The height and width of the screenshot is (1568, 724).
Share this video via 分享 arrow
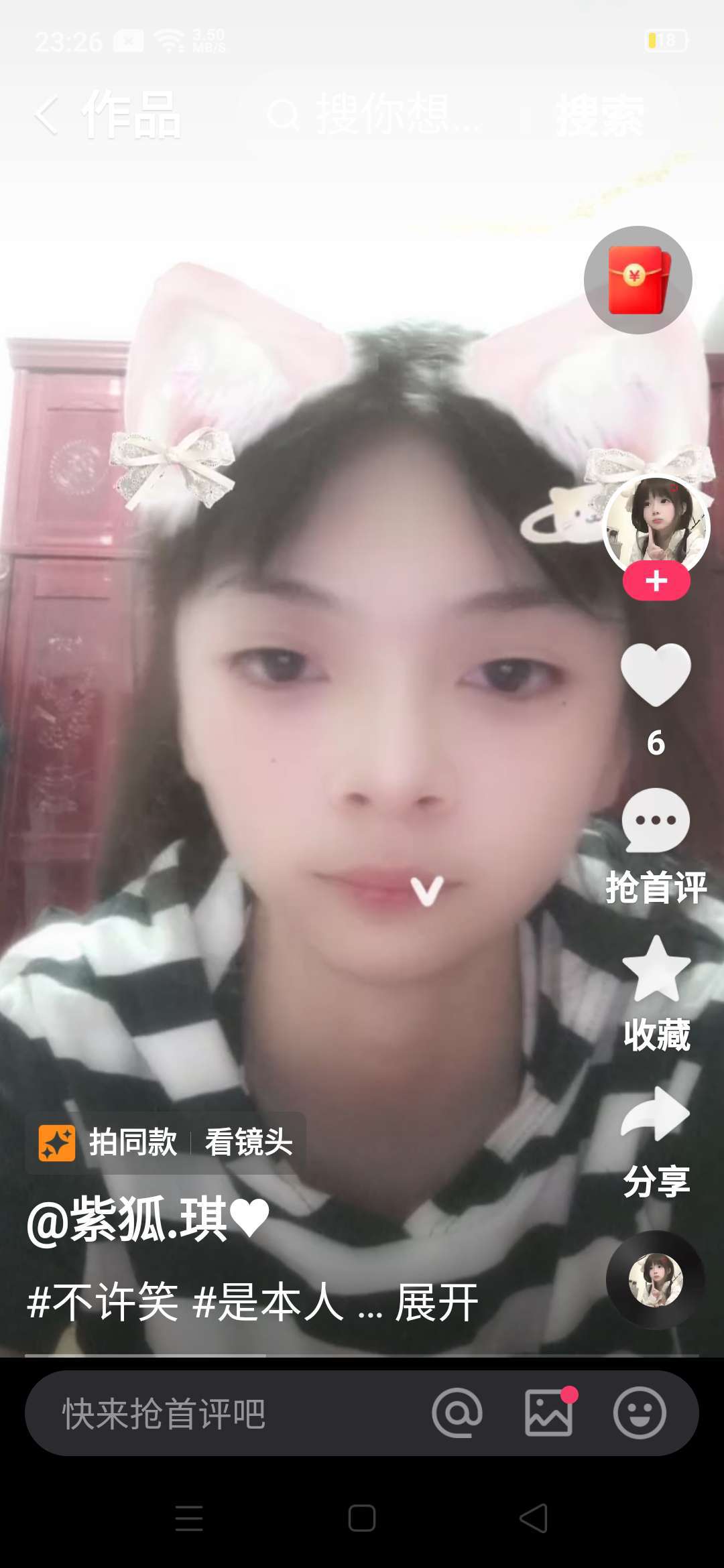coord(656,1114)
